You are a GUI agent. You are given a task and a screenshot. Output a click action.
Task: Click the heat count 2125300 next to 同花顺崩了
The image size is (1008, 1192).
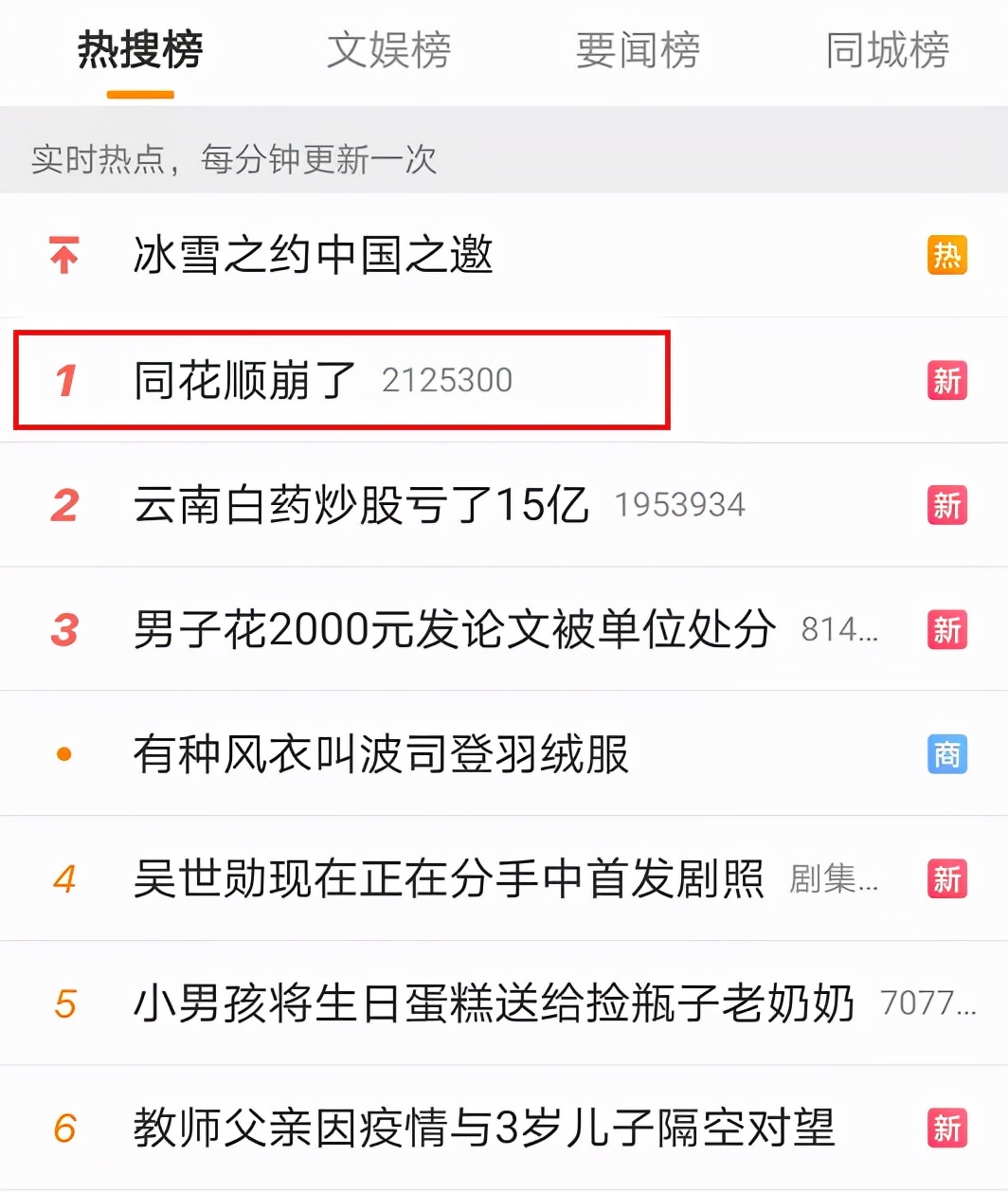click(445, 381)
